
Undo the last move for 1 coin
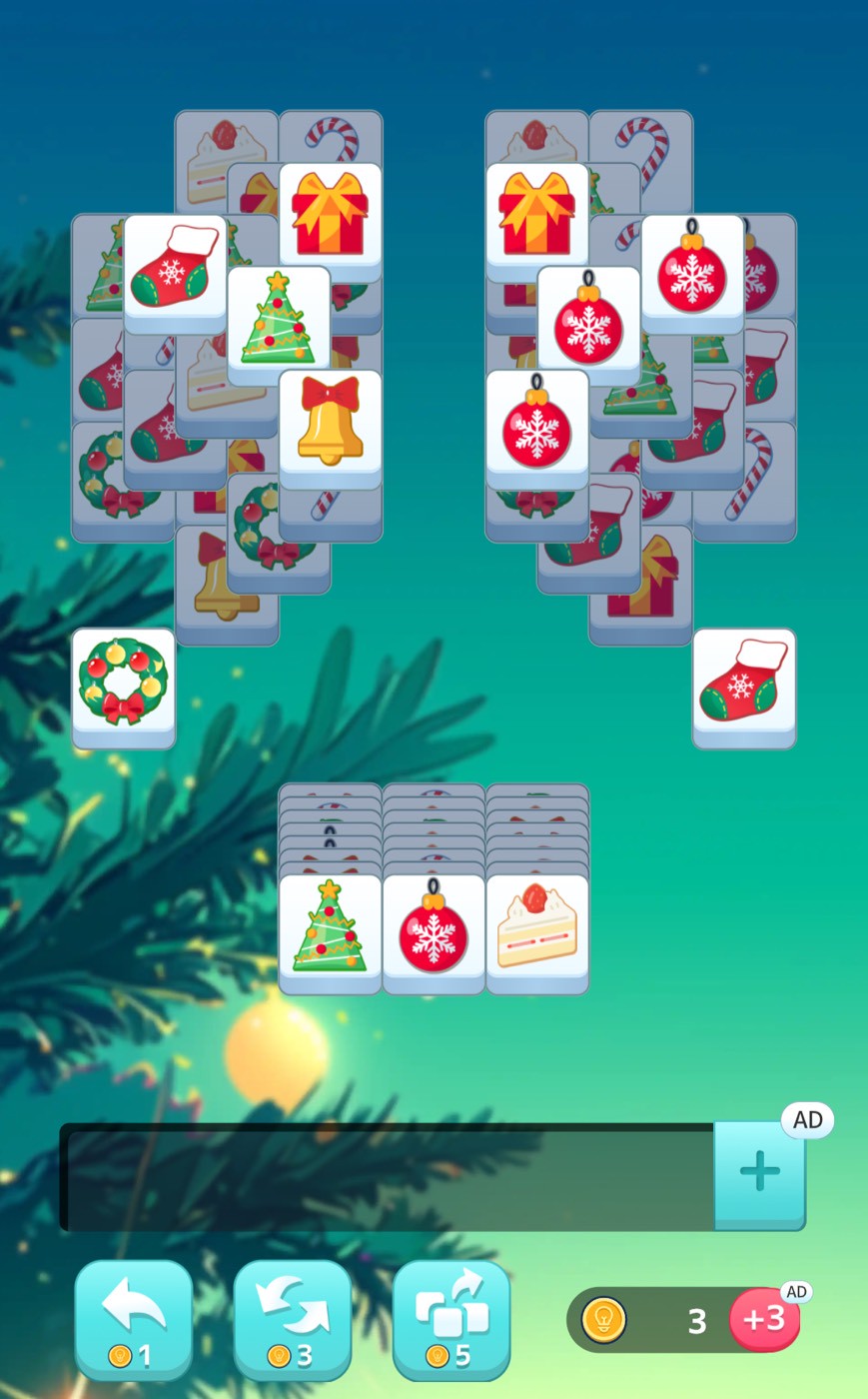coord(133,1319)
